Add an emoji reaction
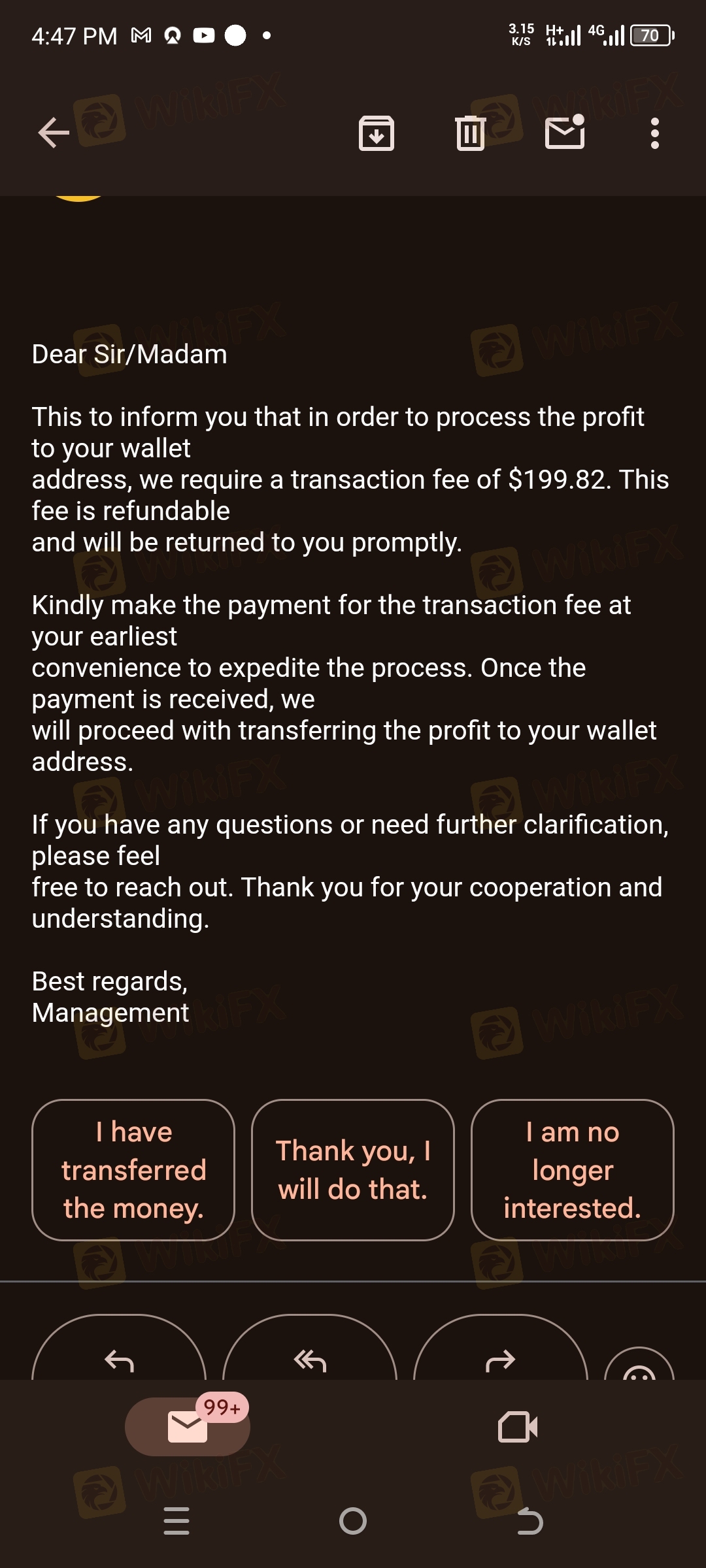This screenshot has height=1568, width=706. click(639, 1369)
